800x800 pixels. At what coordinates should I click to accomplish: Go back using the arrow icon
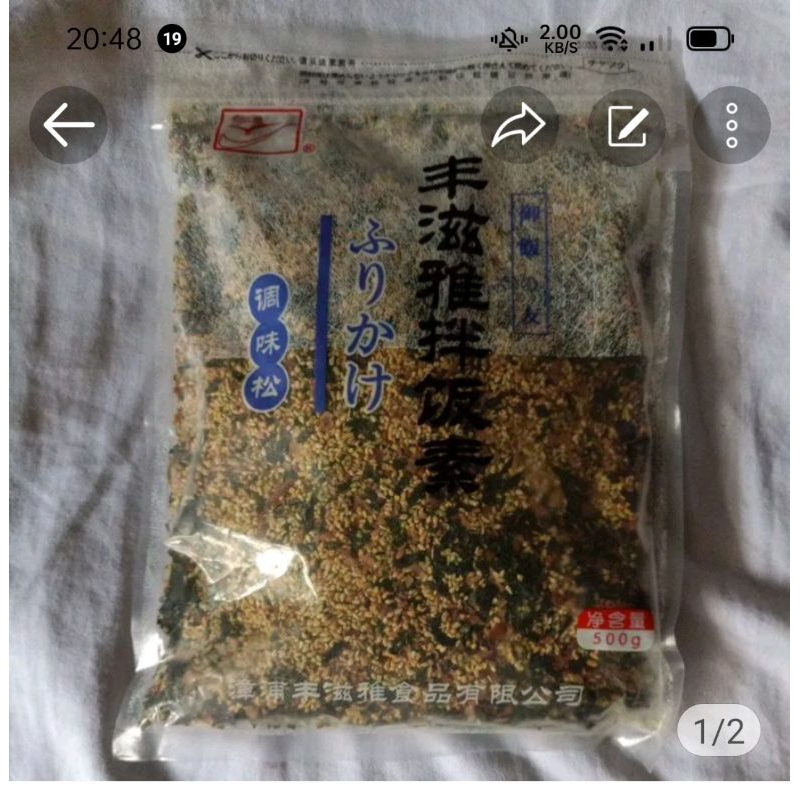(x=69, y=126)
